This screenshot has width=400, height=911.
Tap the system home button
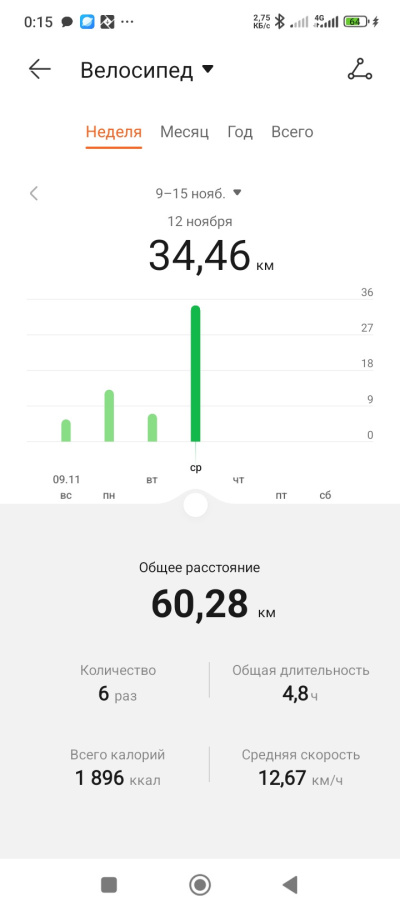(x=200, y=885)
